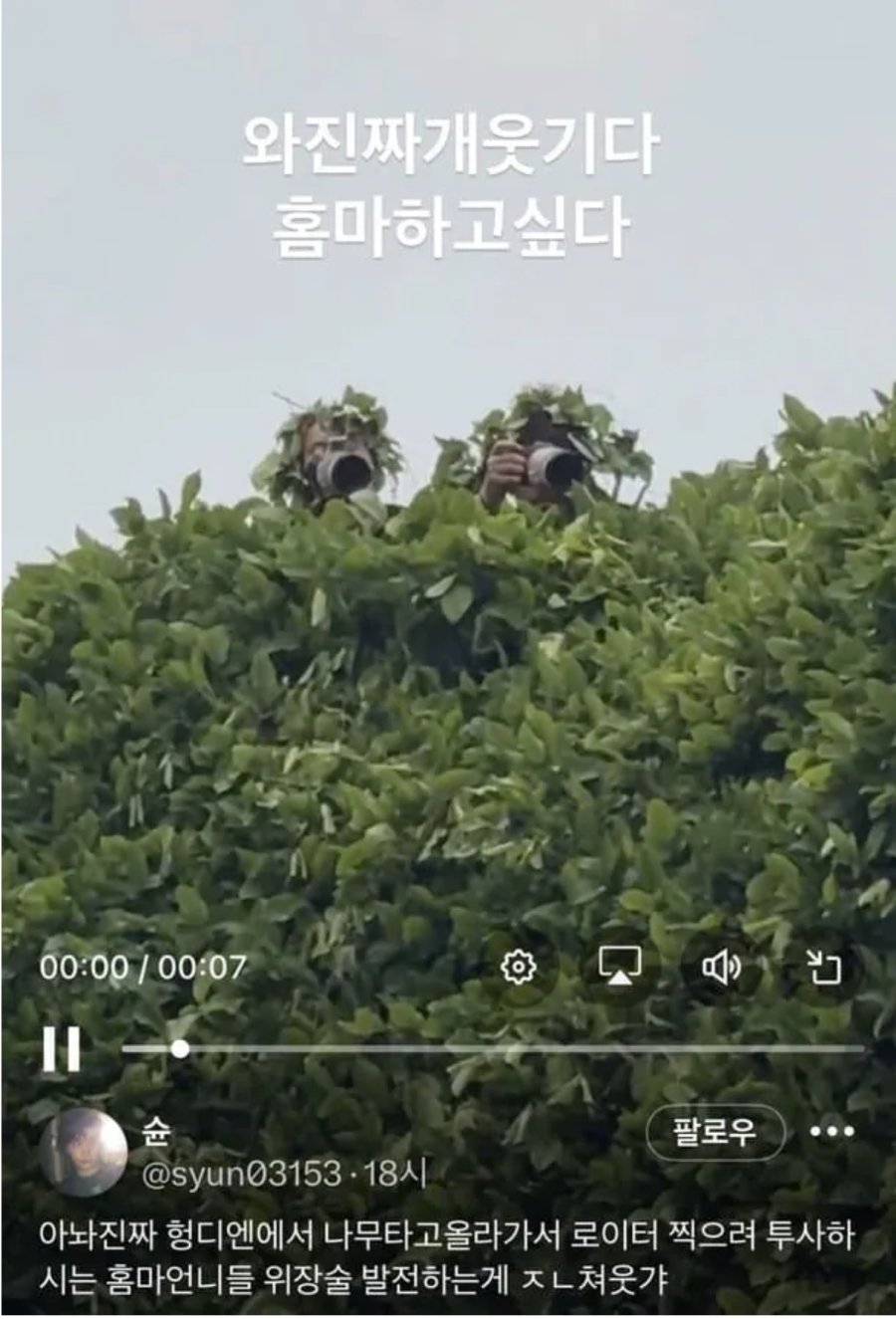896x1319 pixels.
Task: Pause the video playback
Action: click(61, 1048)
